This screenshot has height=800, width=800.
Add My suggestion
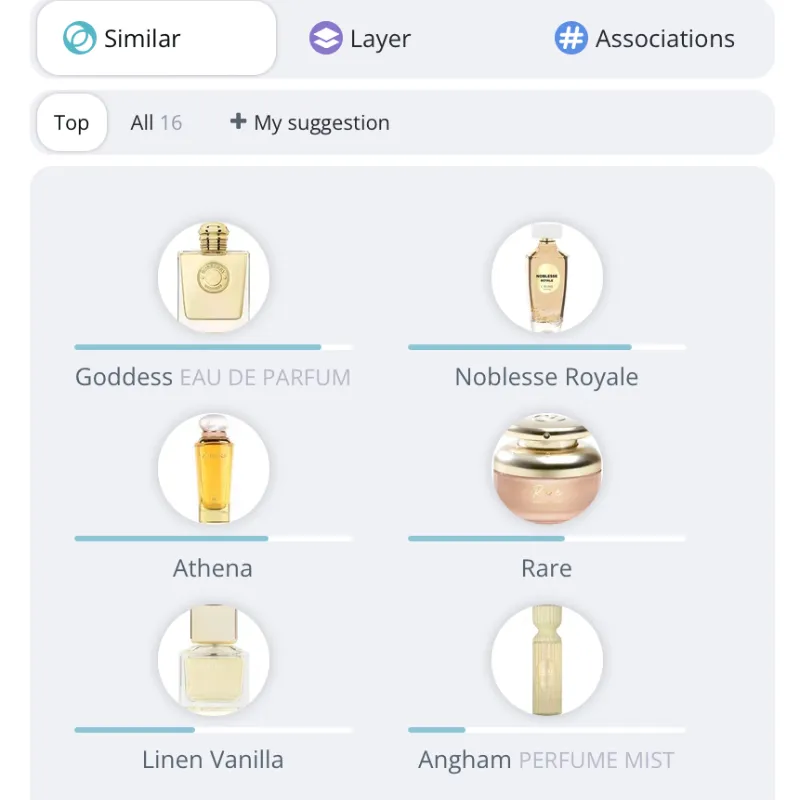pos(310,123)
